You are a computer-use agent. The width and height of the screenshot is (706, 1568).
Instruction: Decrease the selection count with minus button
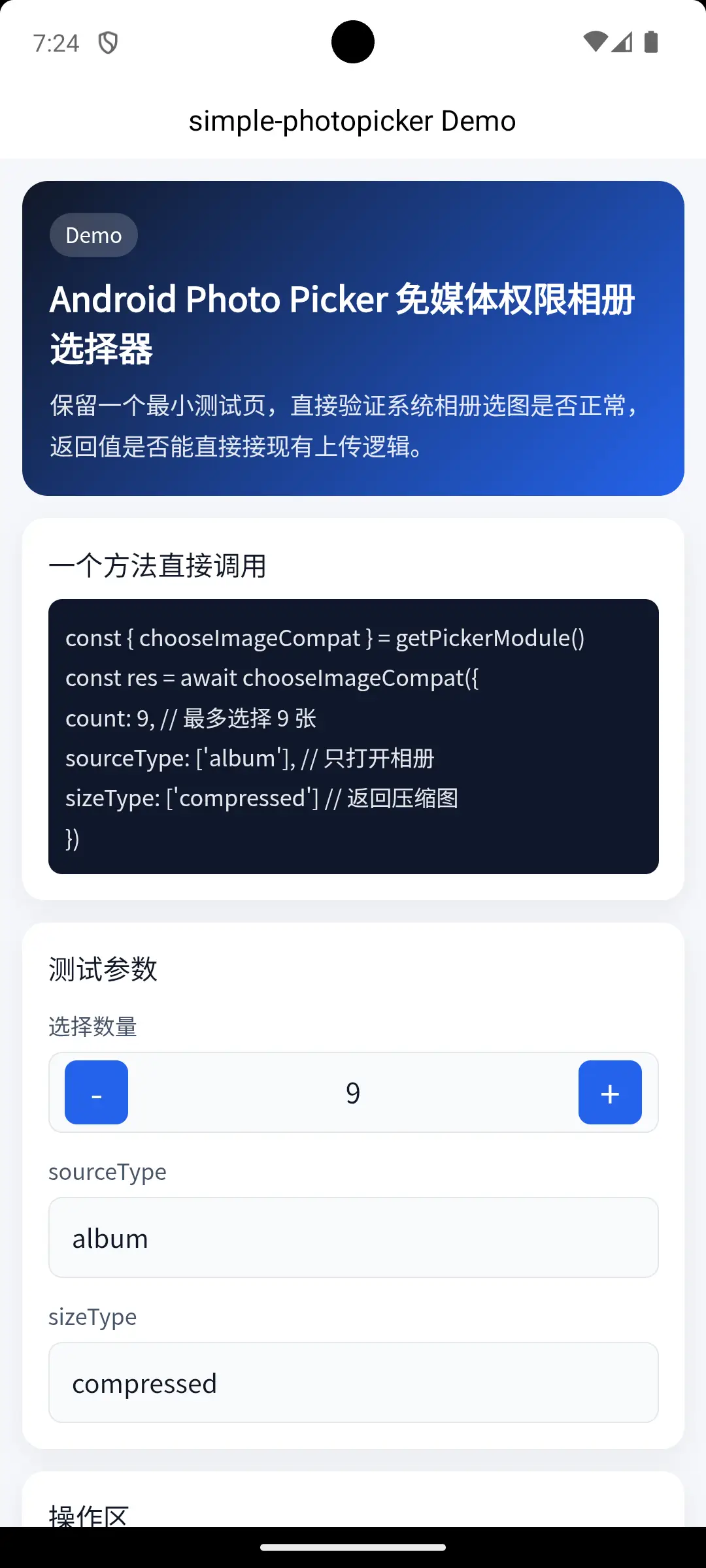tap(96, 1092)
